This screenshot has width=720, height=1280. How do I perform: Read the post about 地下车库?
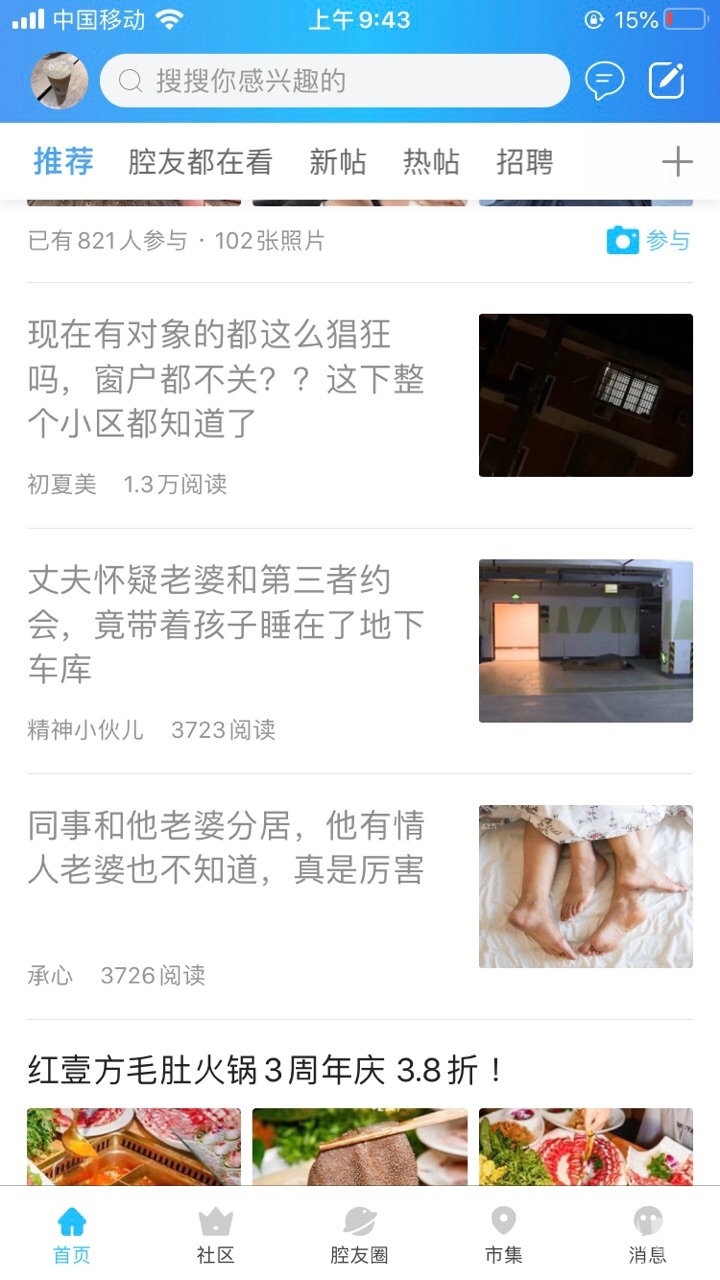pyautogui.click(x=226, y=625)
